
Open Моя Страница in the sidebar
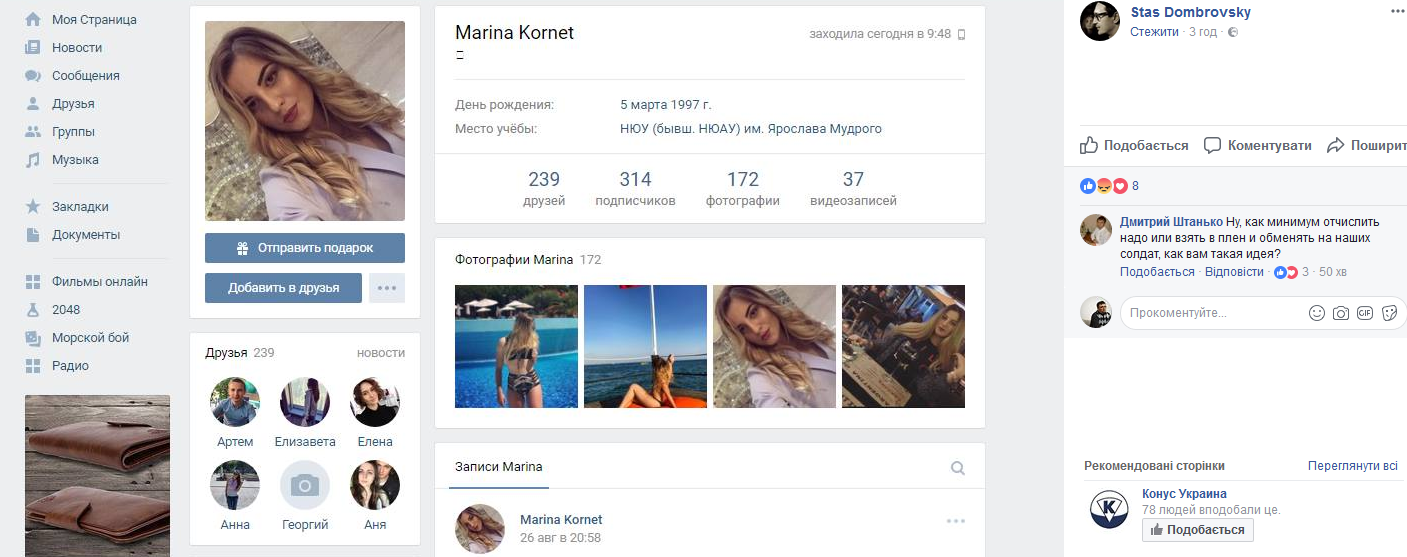pos(94,20)
